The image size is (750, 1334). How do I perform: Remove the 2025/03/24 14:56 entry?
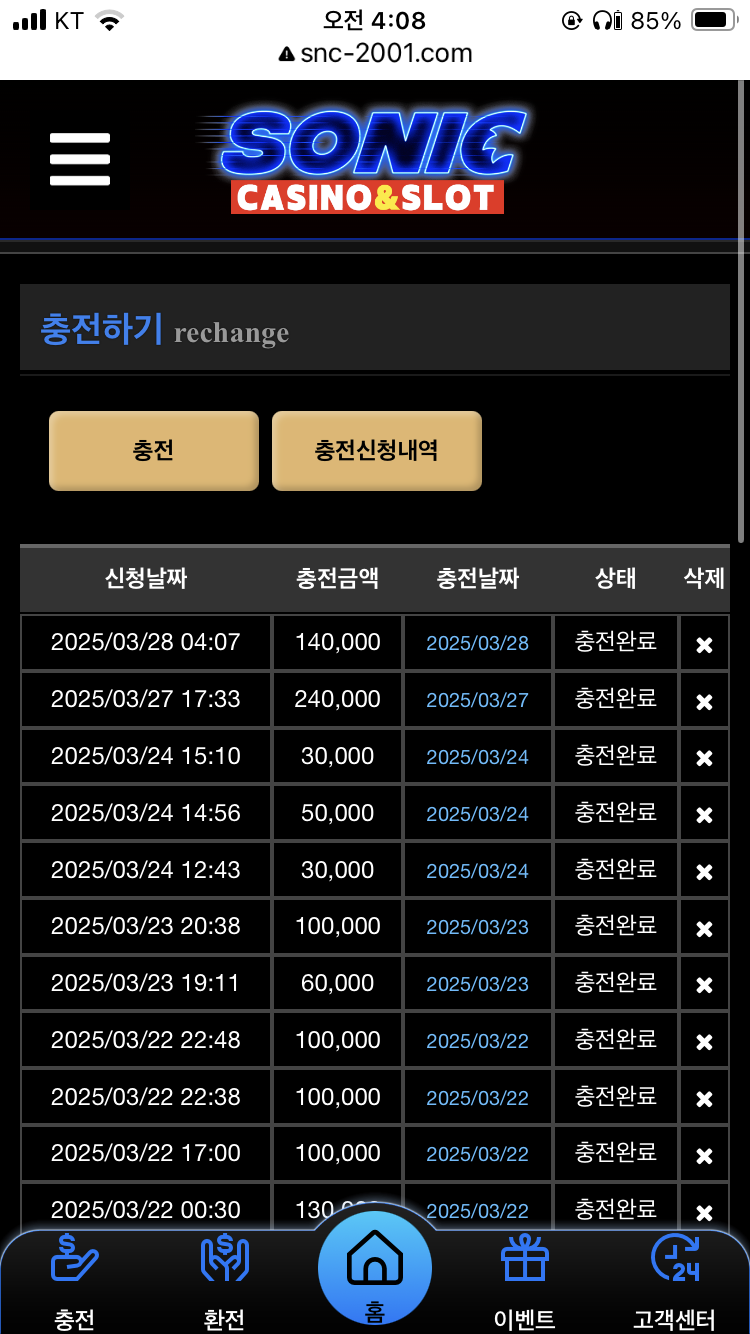(704, 815)
